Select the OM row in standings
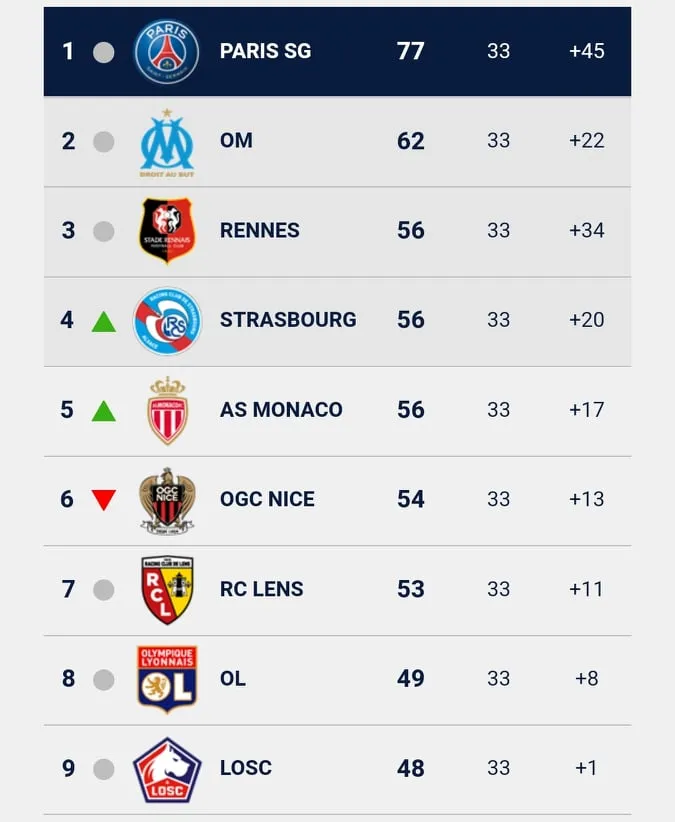675x822 pixels. 236,141
